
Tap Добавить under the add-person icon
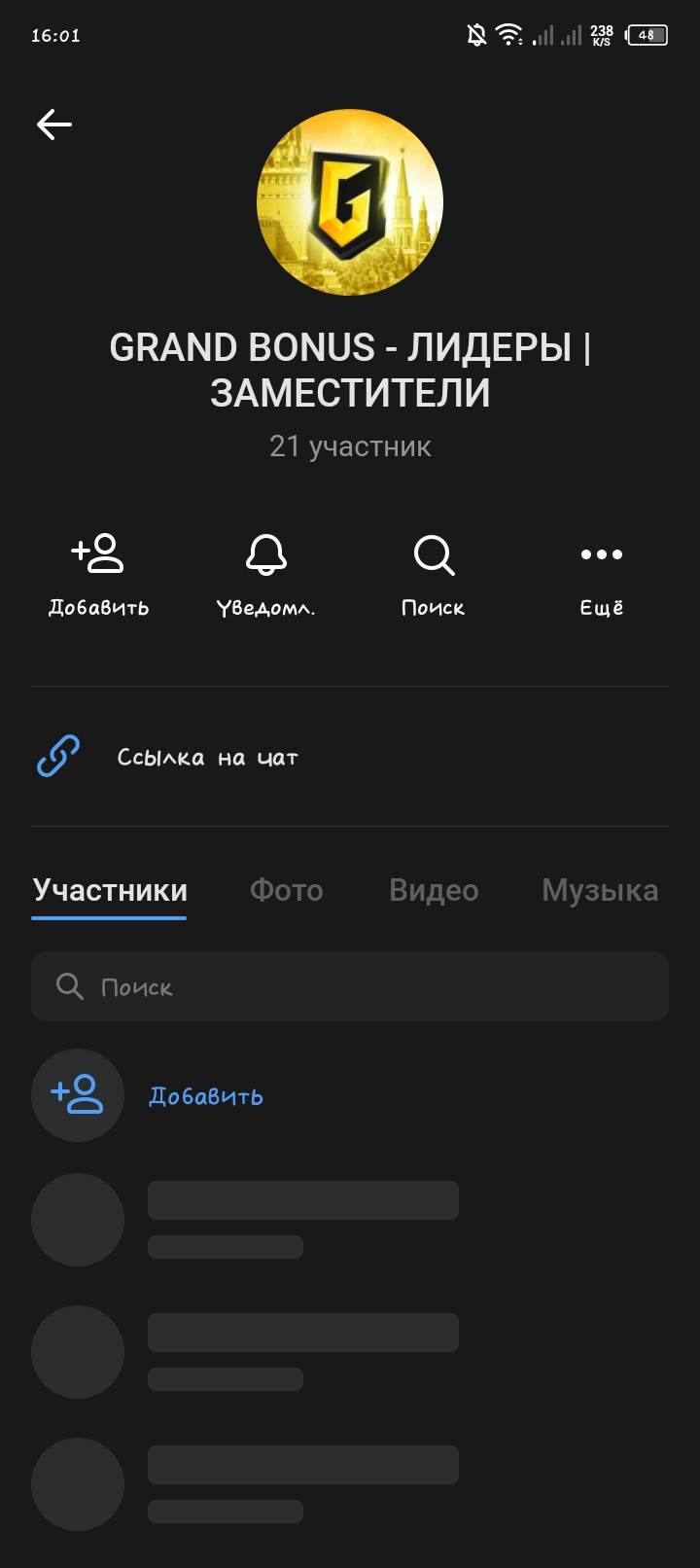click(x=98, y=575)
